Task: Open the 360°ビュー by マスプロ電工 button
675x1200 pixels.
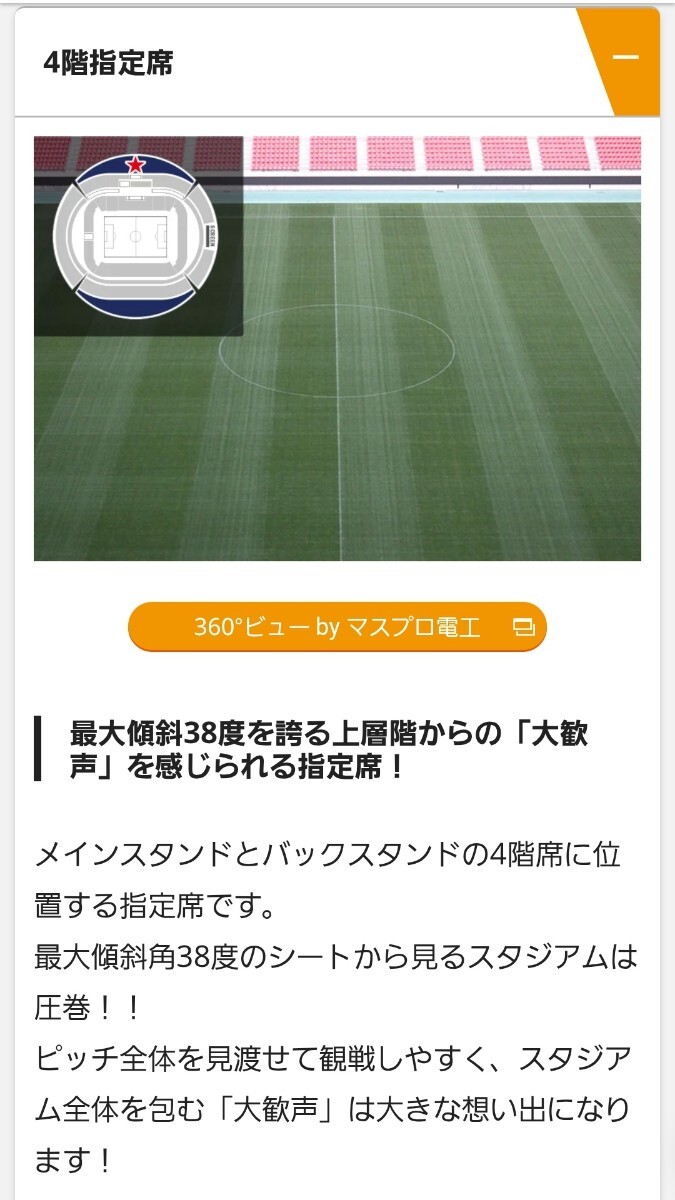Action: coord(337,627)
